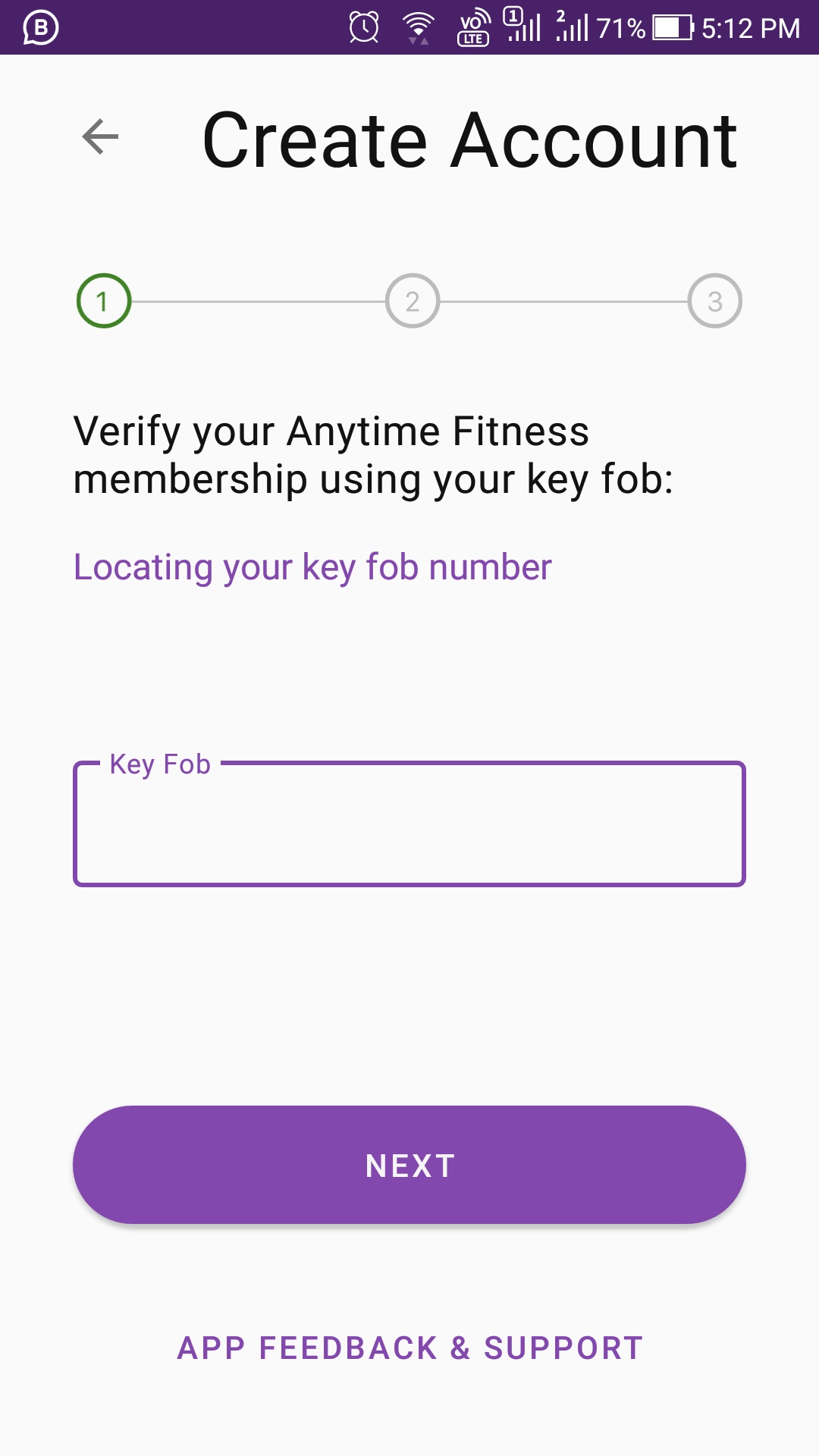Viewport: 819px width, 1456px height.
Task: Tap the 5:12 PM time display
Action: [751, 29]
